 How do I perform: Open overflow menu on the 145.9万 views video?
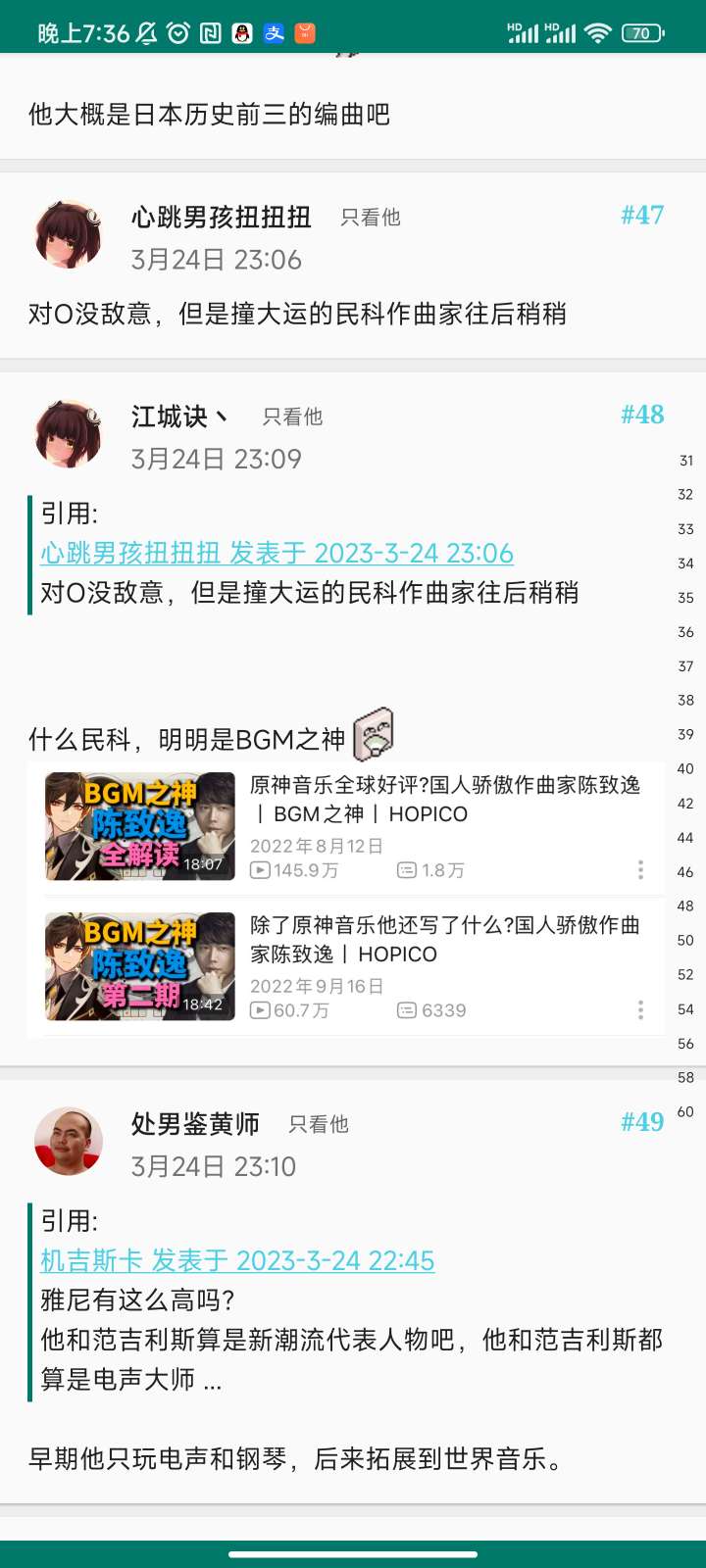pos(640,869)
